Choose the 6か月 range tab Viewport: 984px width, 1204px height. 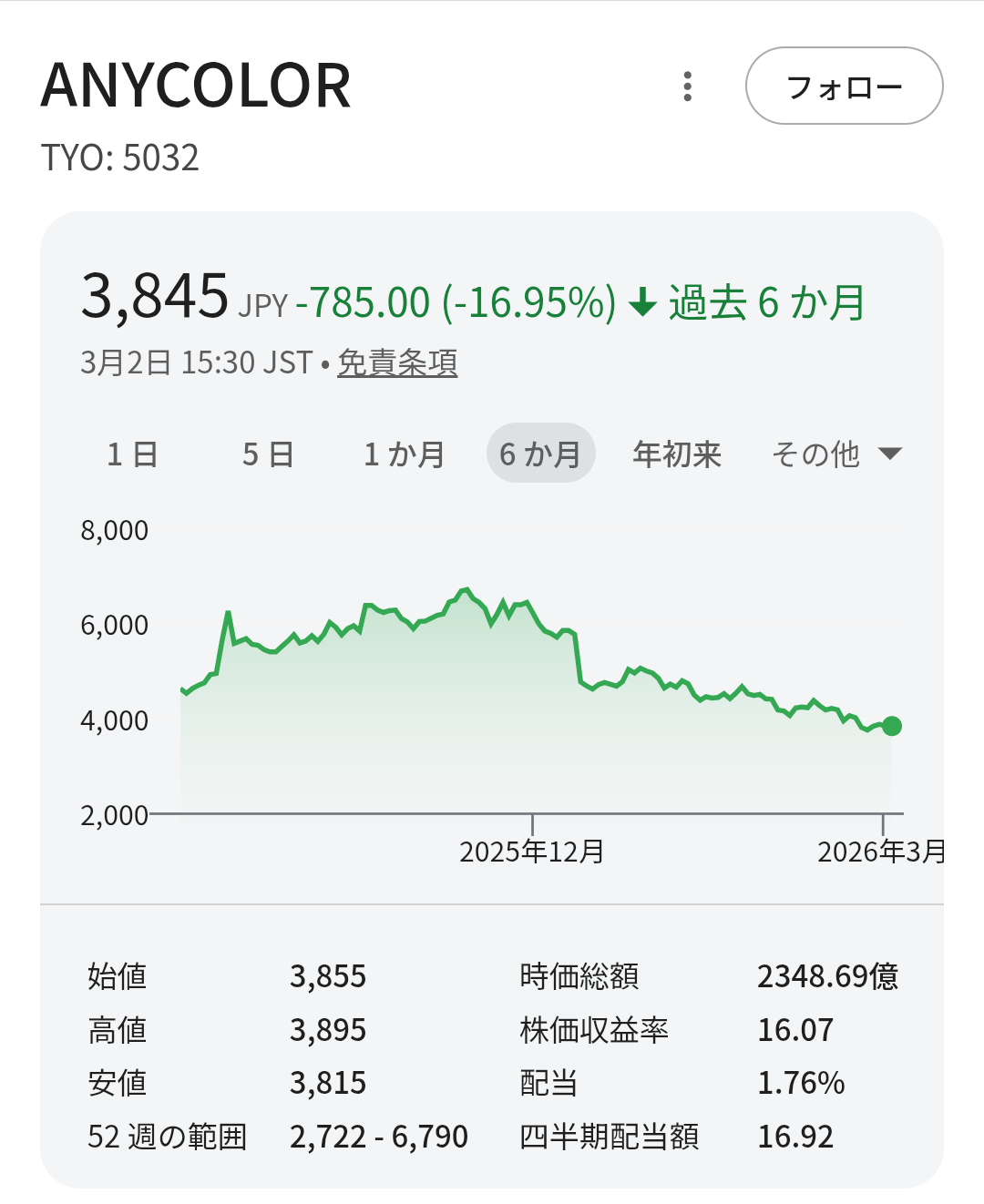click(x=540, y=454)
